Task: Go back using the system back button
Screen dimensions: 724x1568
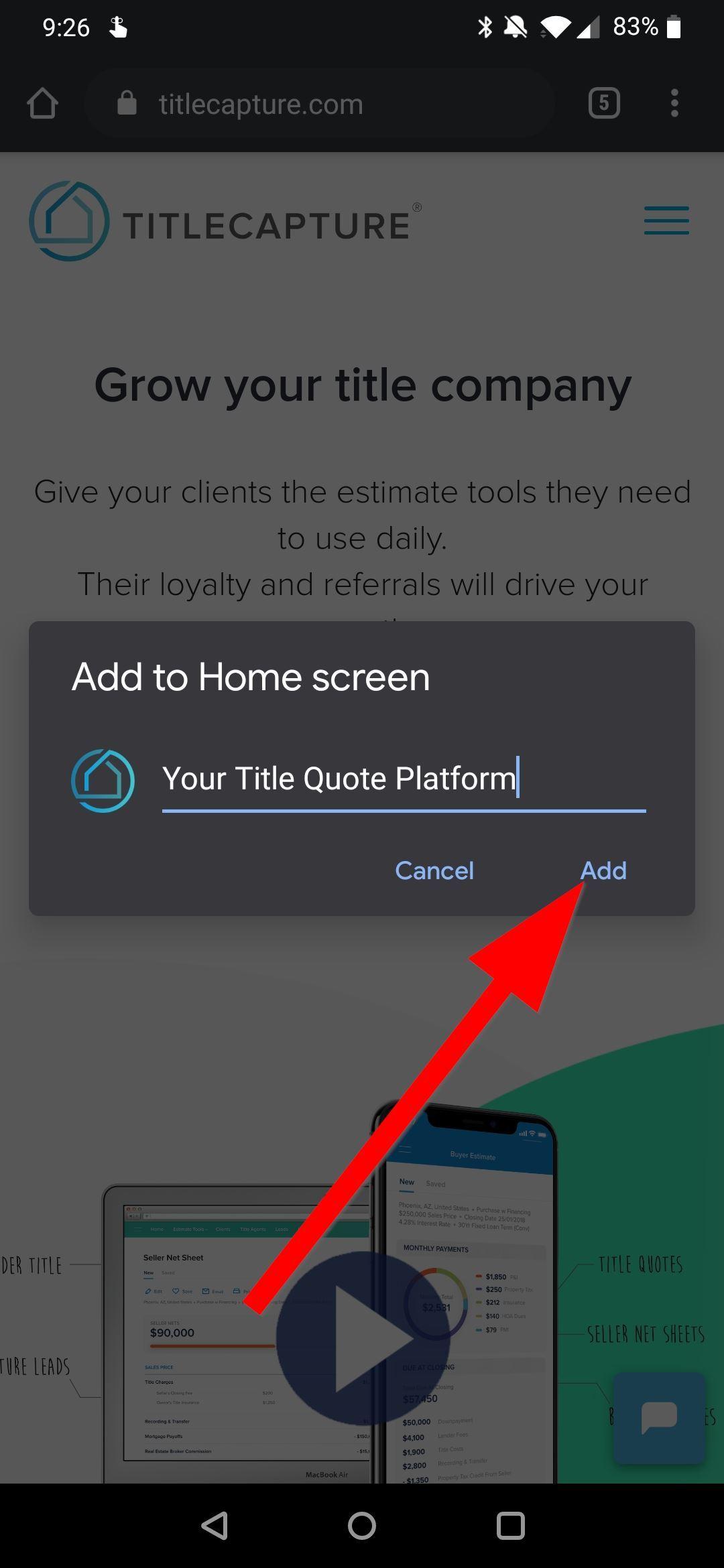Action: click(215, 1526)
